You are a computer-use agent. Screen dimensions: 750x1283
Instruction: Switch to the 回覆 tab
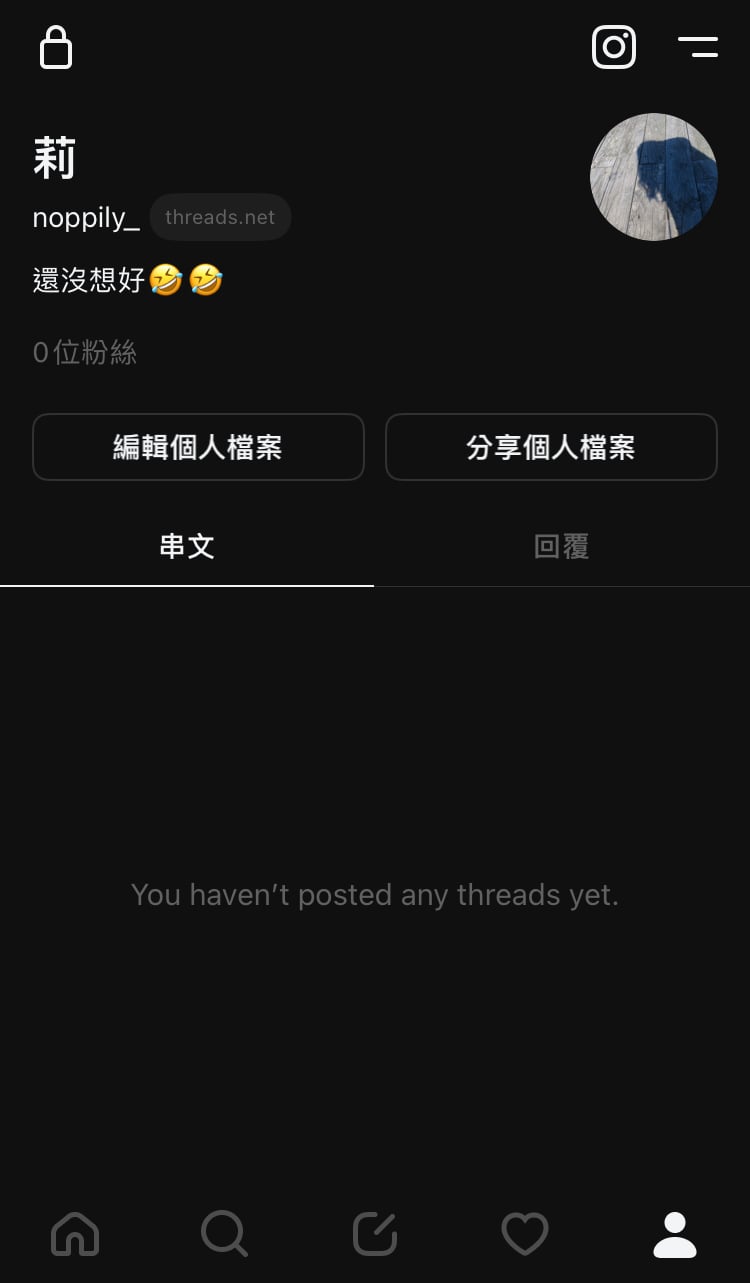click(x=562, y=546)
